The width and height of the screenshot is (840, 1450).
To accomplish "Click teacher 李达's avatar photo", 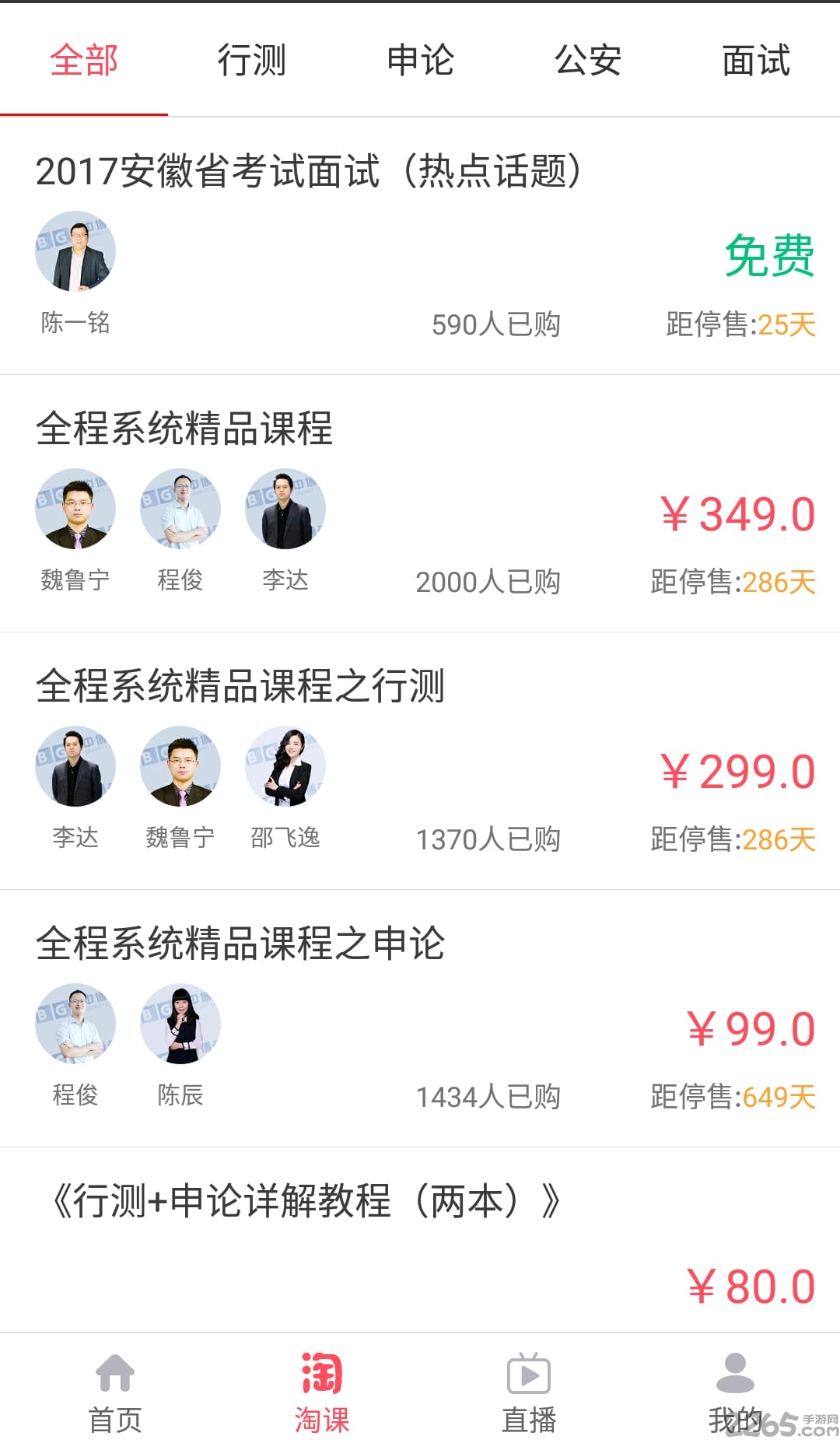I will tap(285, 508).
